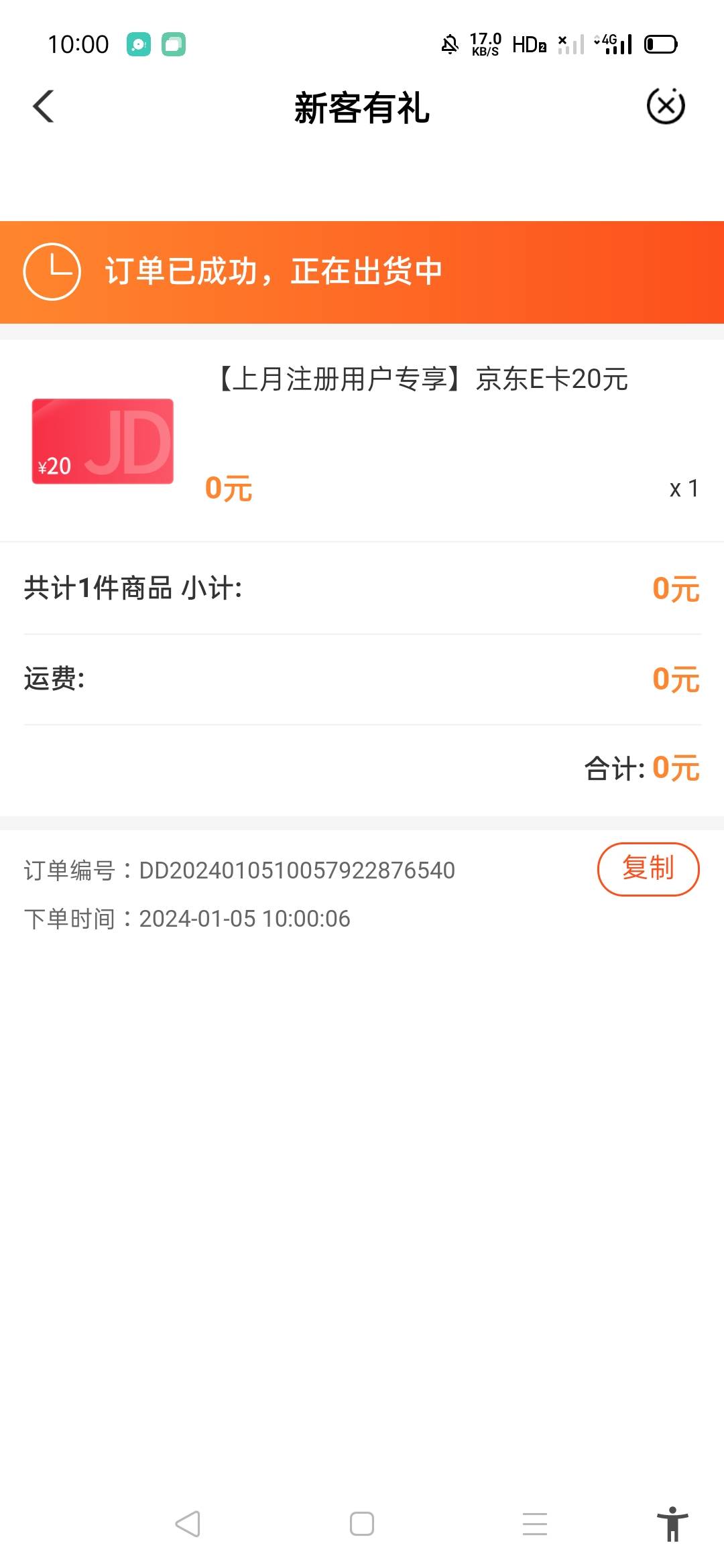The height and width of the screenshot is (1568, 724).
Task: Open recent apps from navigation bar
Action: (x=535, y=1523)
